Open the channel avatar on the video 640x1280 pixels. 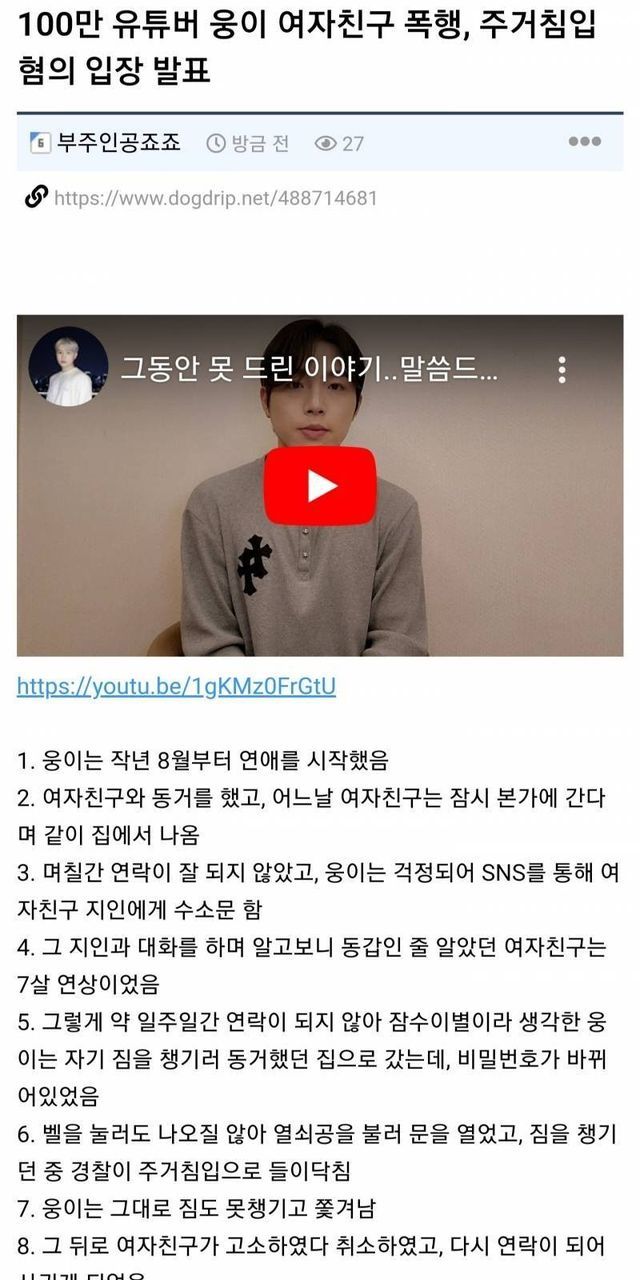[x=68, y=366]
